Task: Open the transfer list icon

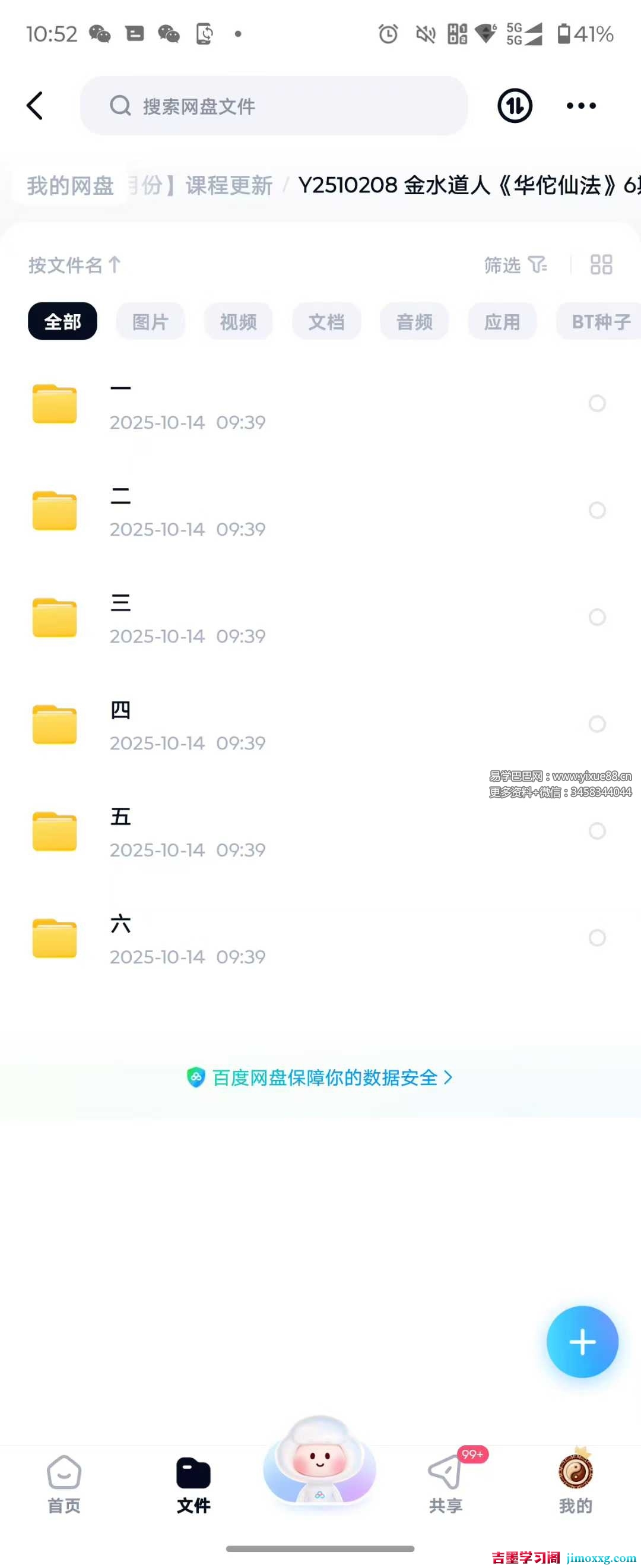Action: 515,106
